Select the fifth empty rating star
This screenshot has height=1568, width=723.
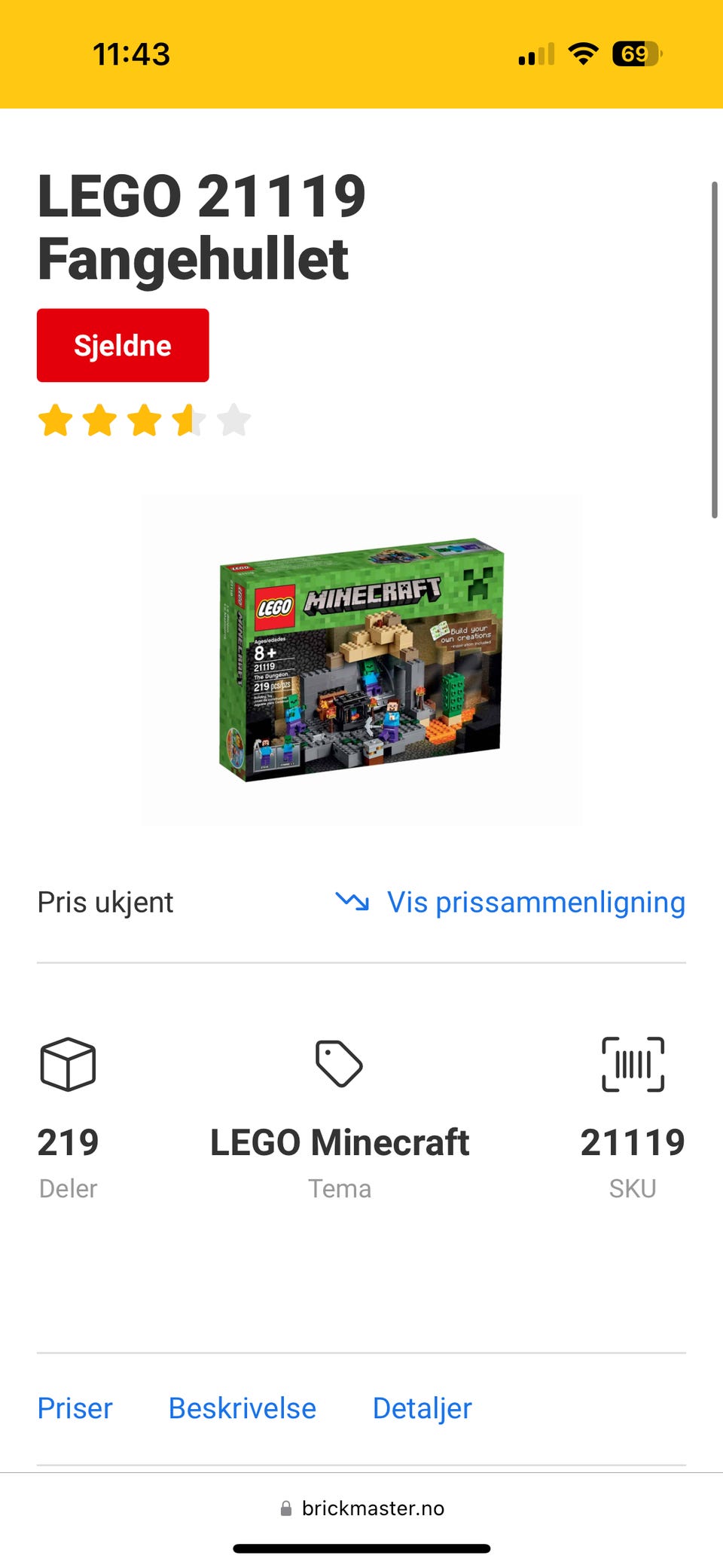click(233, 420)
